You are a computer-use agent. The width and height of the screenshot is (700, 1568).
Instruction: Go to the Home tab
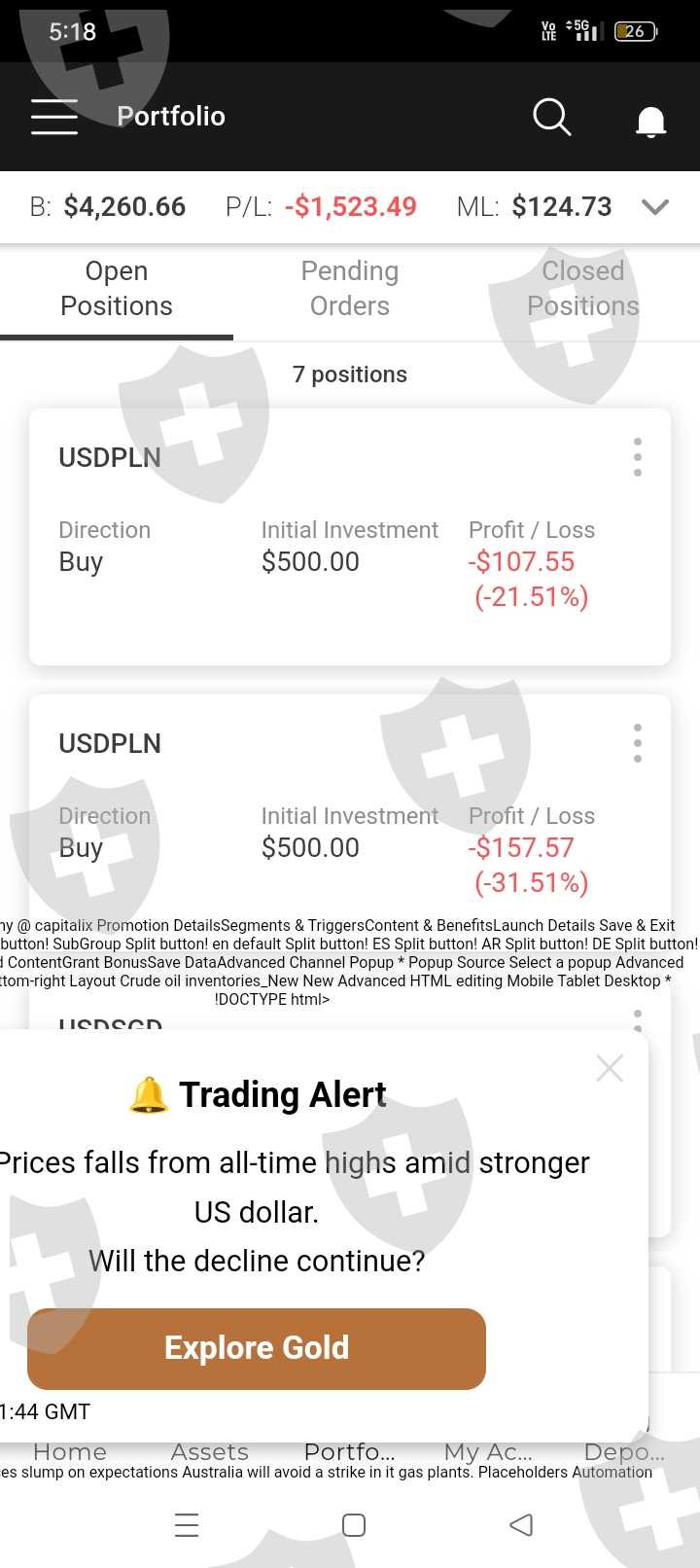(70, 1451)
